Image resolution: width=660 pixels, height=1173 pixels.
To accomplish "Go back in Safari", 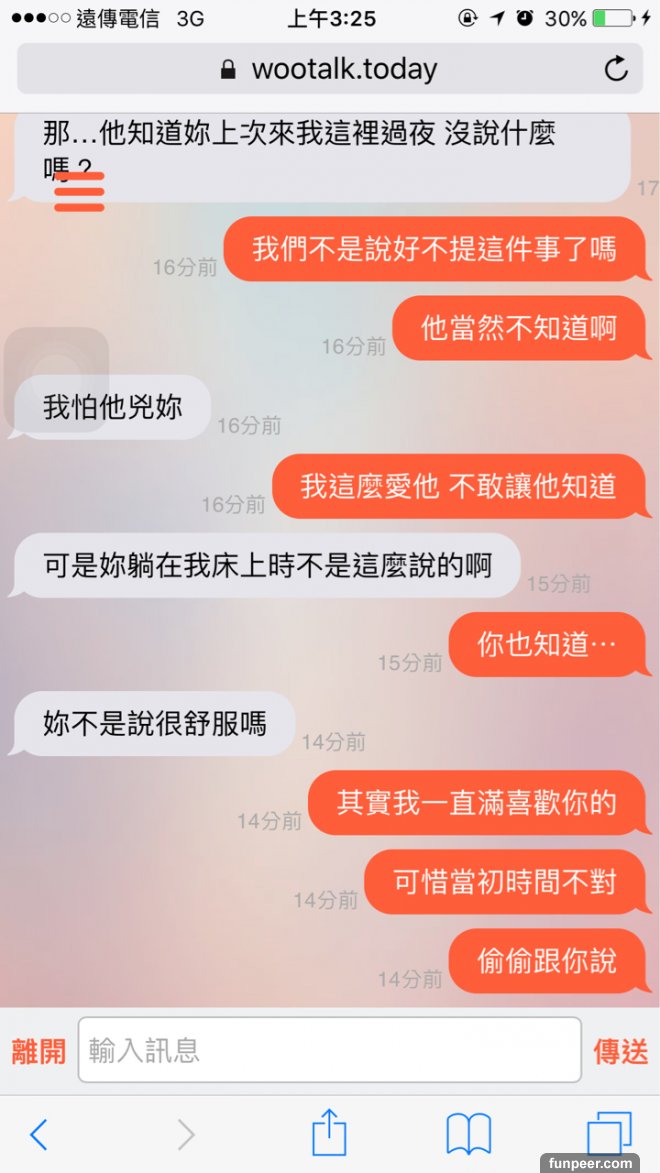I will pos(38,1134).
